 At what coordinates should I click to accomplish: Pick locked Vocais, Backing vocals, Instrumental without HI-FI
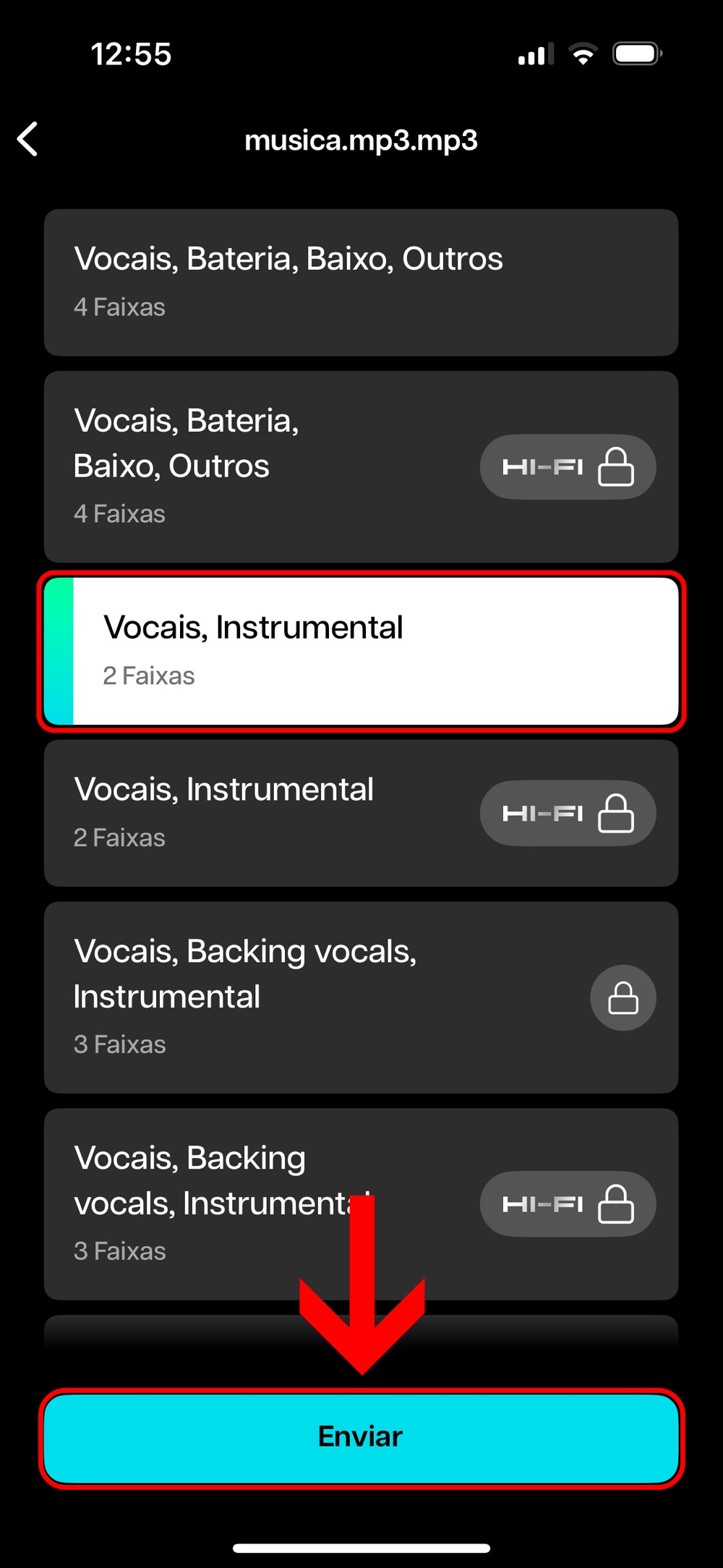point(361,997)
